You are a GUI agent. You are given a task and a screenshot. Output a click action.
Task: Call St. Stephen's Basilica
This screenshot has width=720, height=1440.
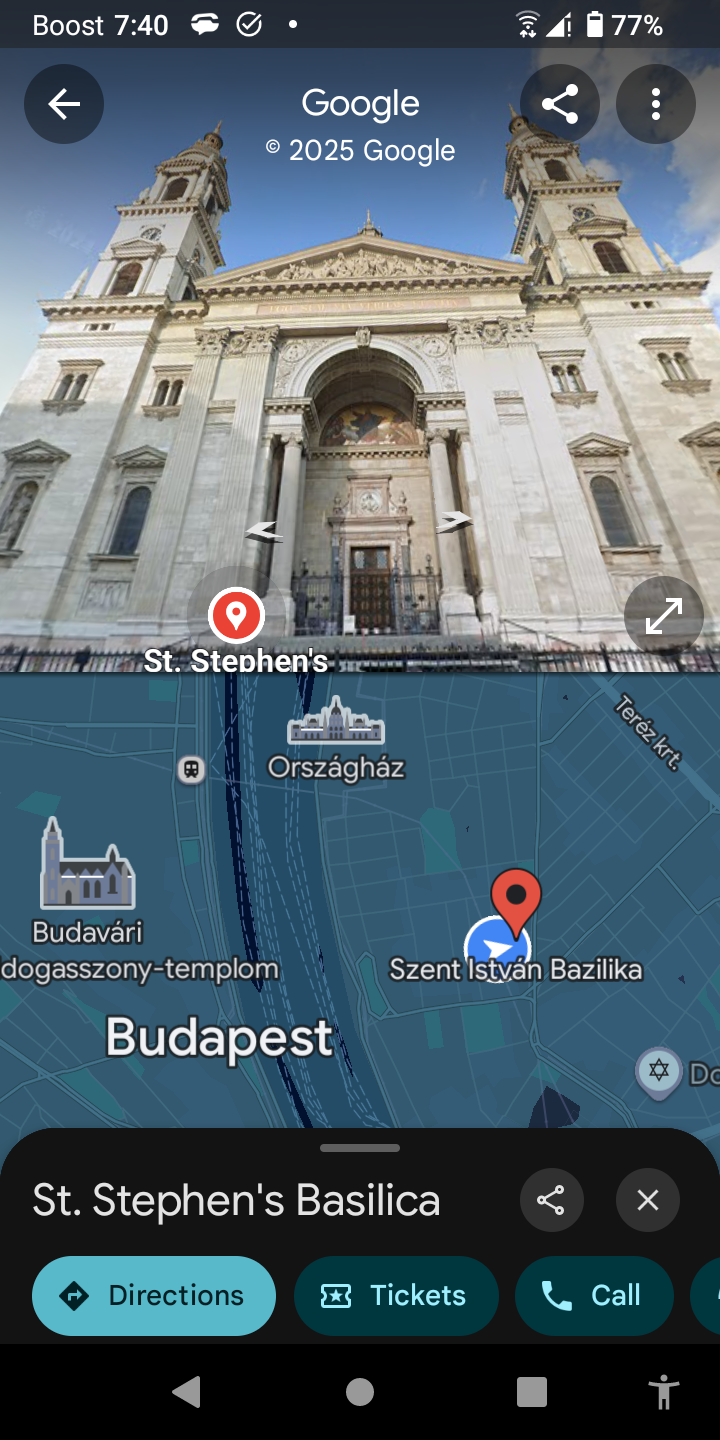pyautogui.click(x=594, y=1296)
